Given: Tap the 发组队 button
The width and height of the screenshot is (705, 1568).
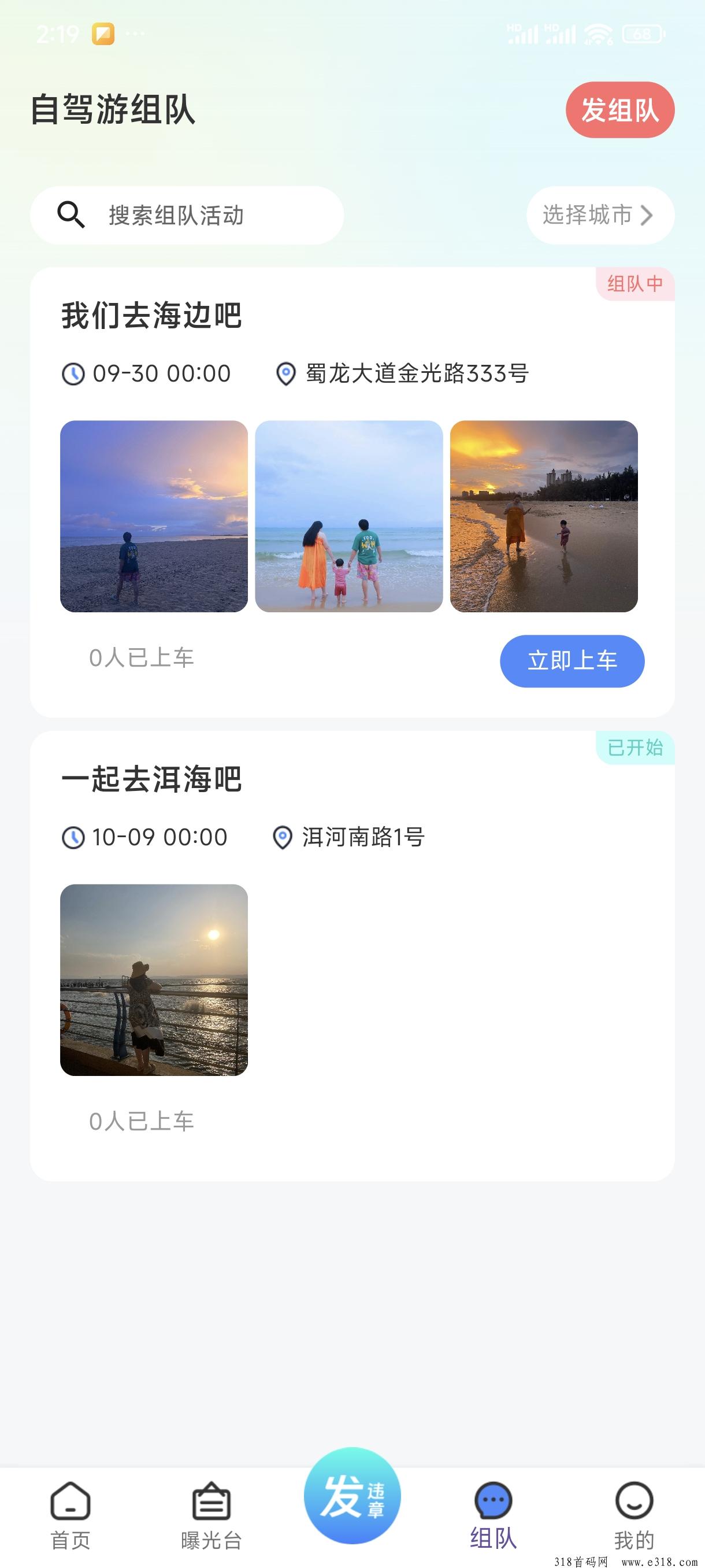Looking at the screenshot, I should pos(620,110).
